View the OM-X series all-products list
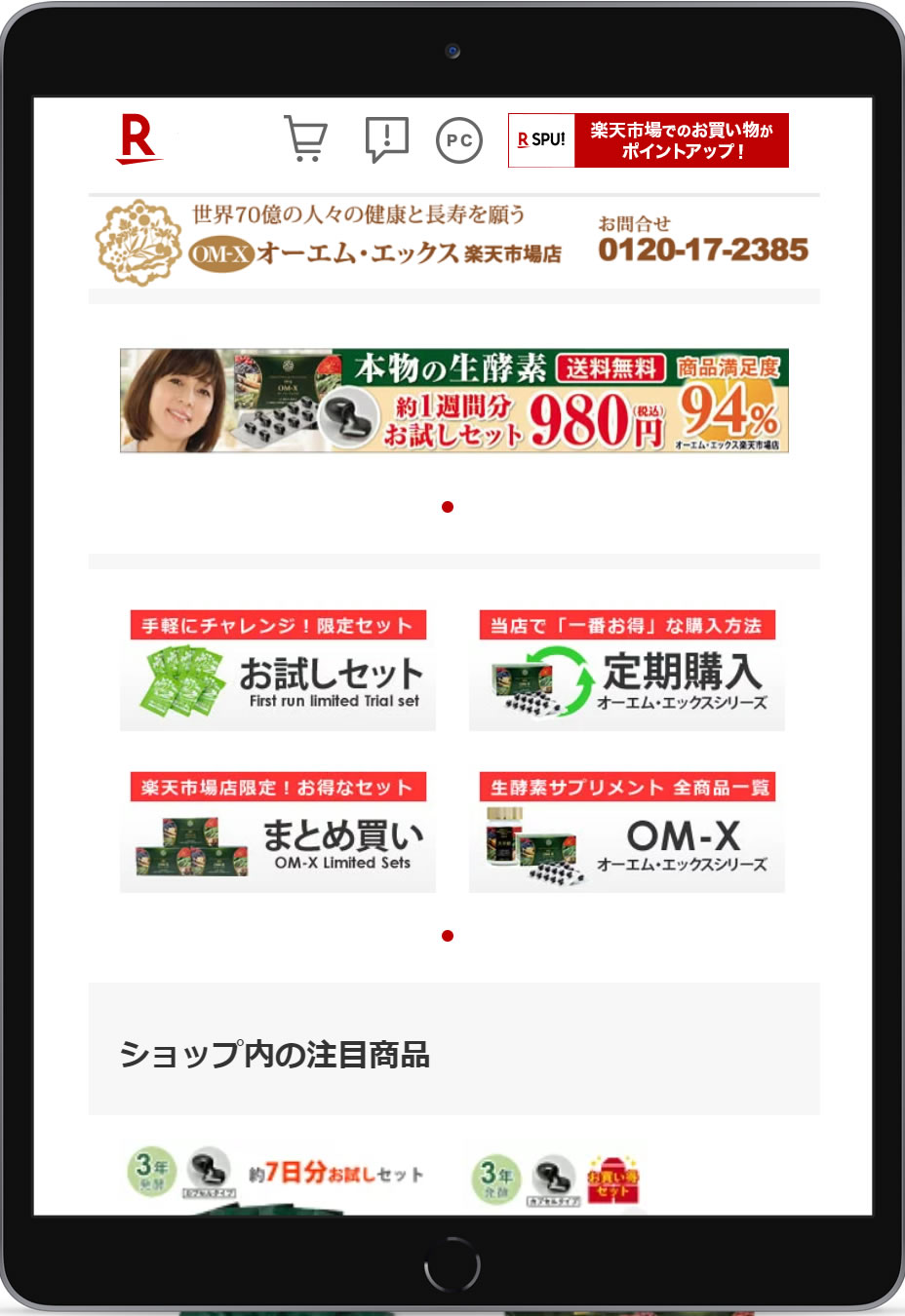Screen dimensions: 905x1316 626,832
